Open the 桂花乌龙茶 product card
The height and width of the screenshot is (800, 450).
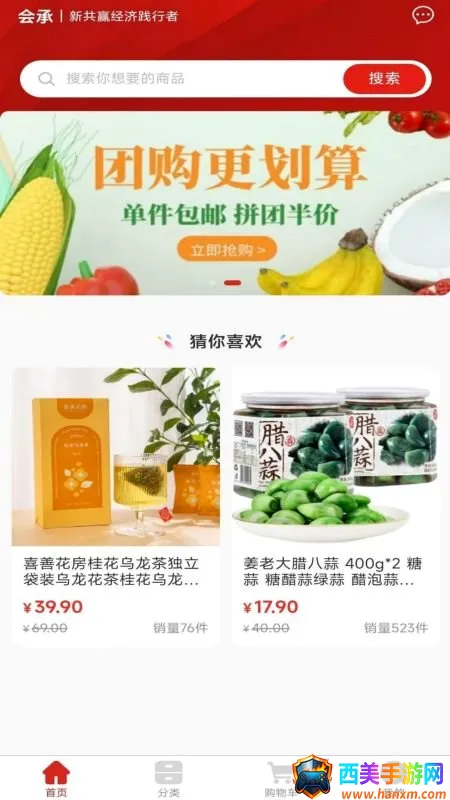coord(116,508)
